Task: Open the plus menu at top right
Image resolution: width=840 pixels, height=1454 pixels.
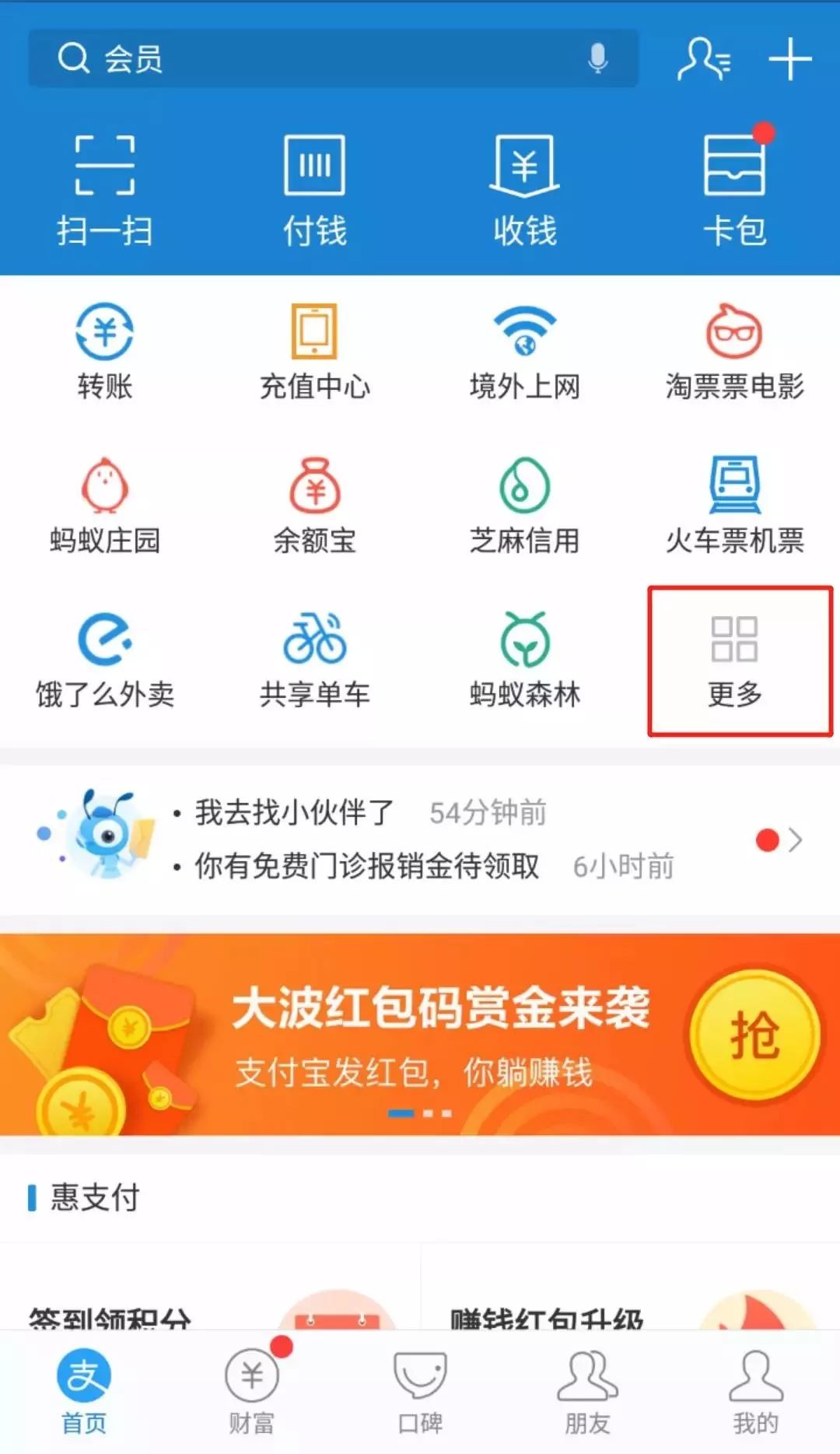Action: click(x=790, y=59)
